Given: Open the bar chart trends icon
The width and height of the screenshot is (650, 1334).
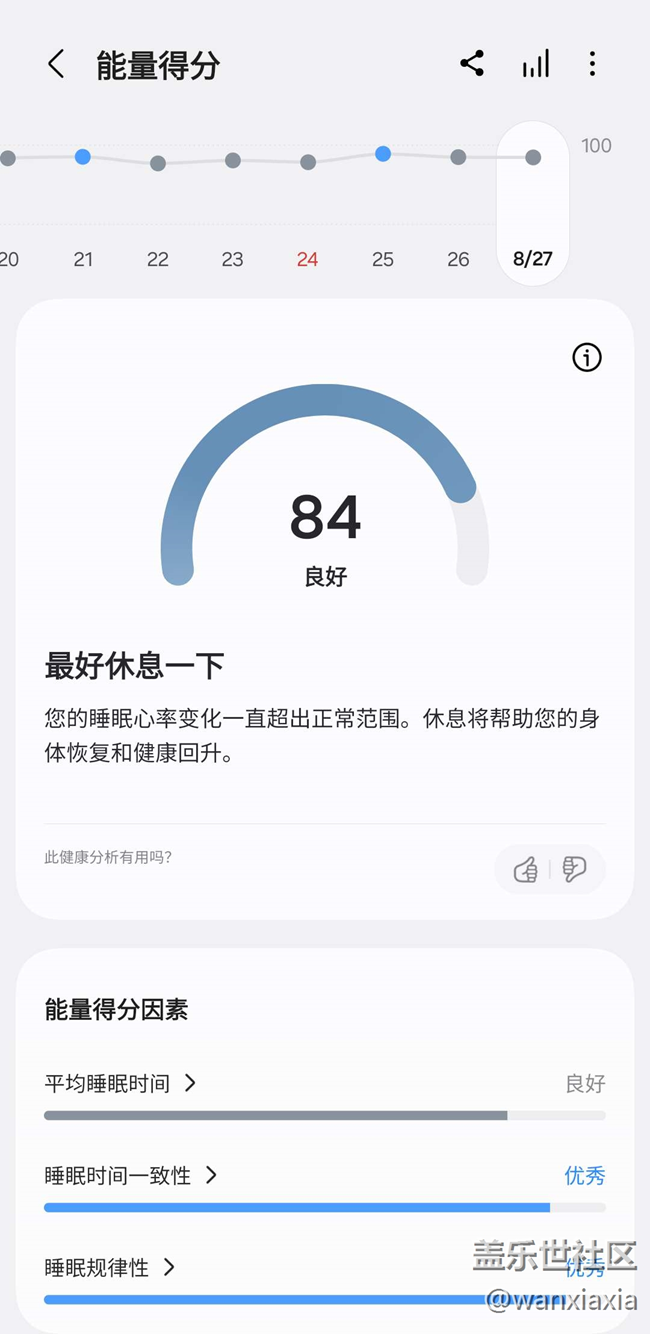Looking at the screenshot, I should tap(536, 65).
